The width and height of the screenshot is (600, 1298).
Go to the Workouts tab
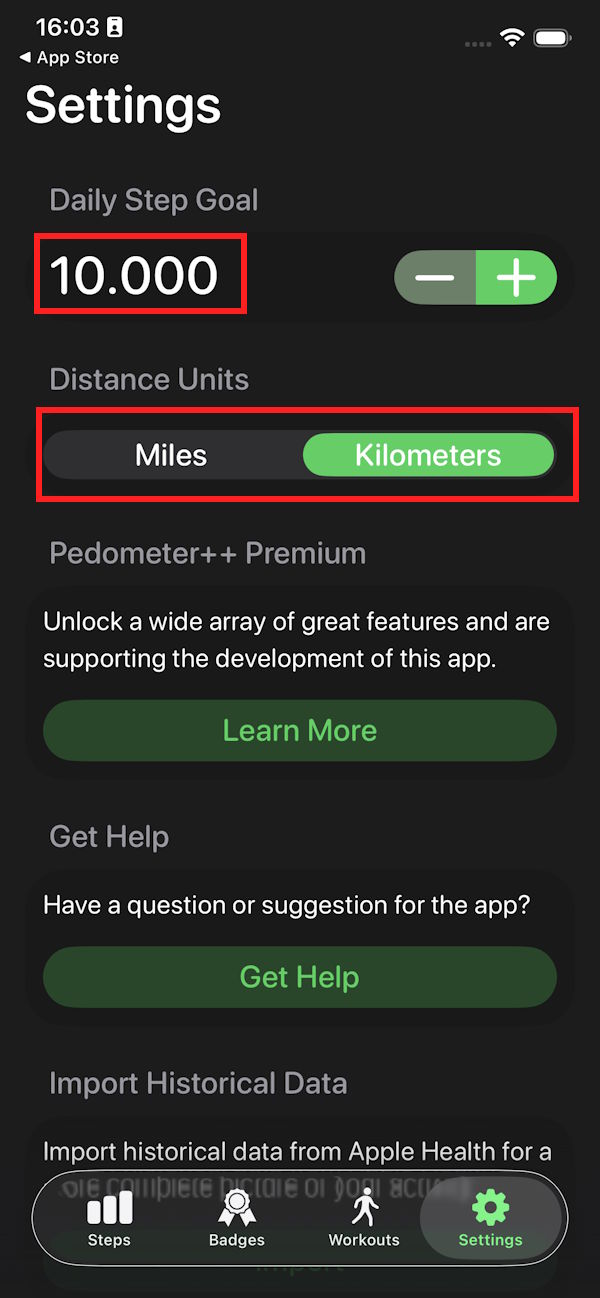pos(364,1218)
